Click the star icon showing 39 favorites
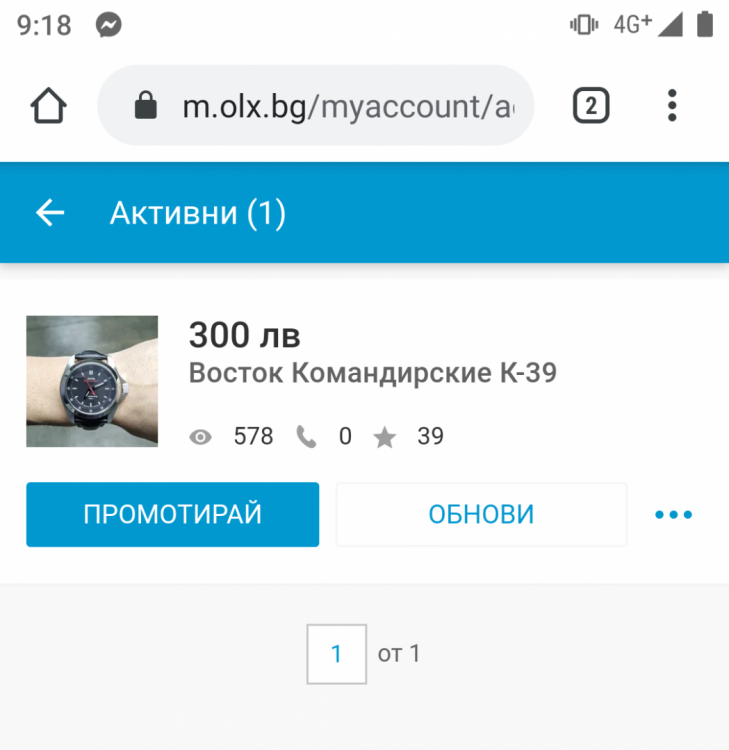 pyautogui.click(x=385, y=436)
